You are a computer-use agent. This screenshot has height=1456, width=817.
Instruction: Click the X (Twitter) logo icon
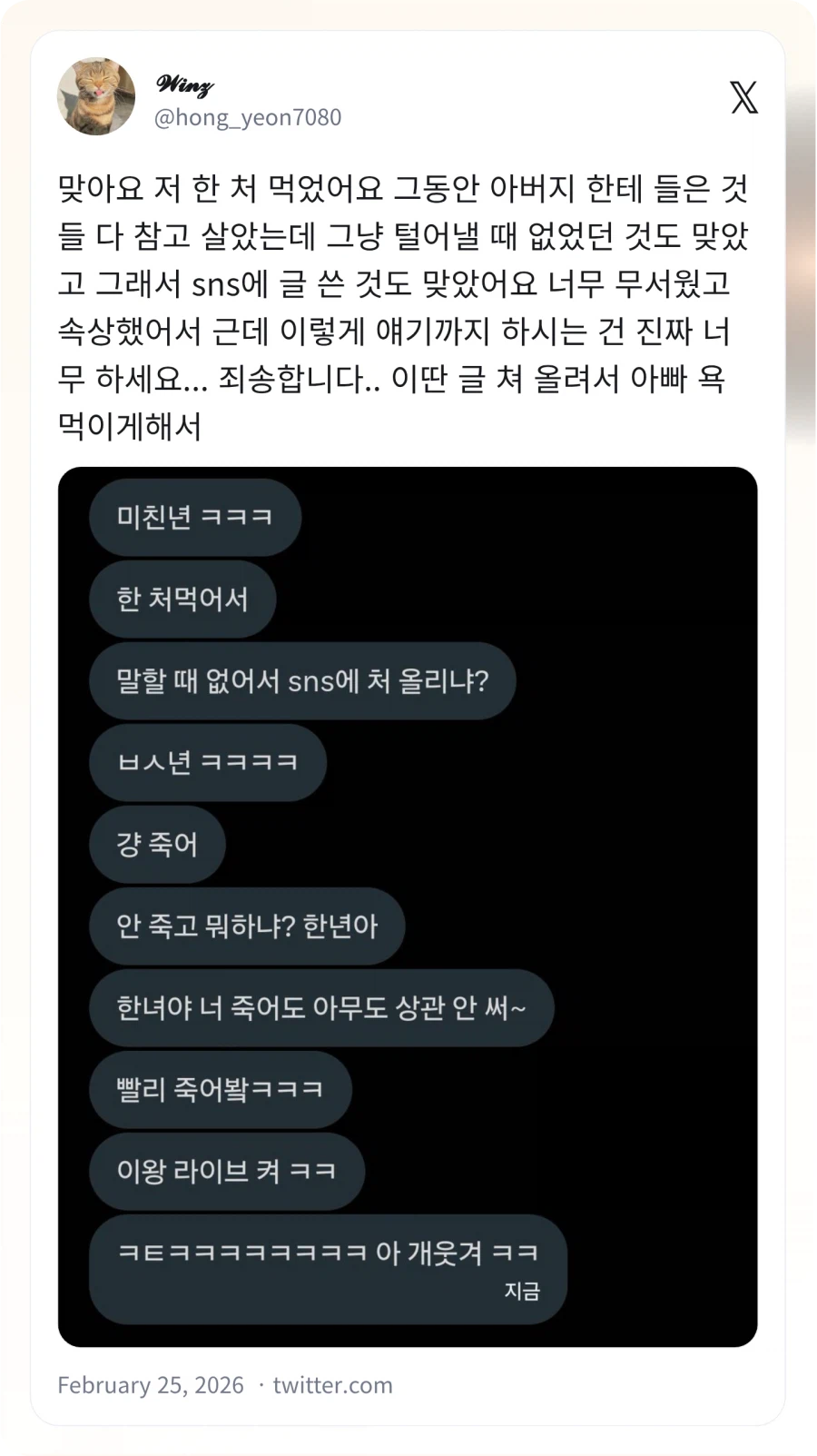[x=743, y=97]
